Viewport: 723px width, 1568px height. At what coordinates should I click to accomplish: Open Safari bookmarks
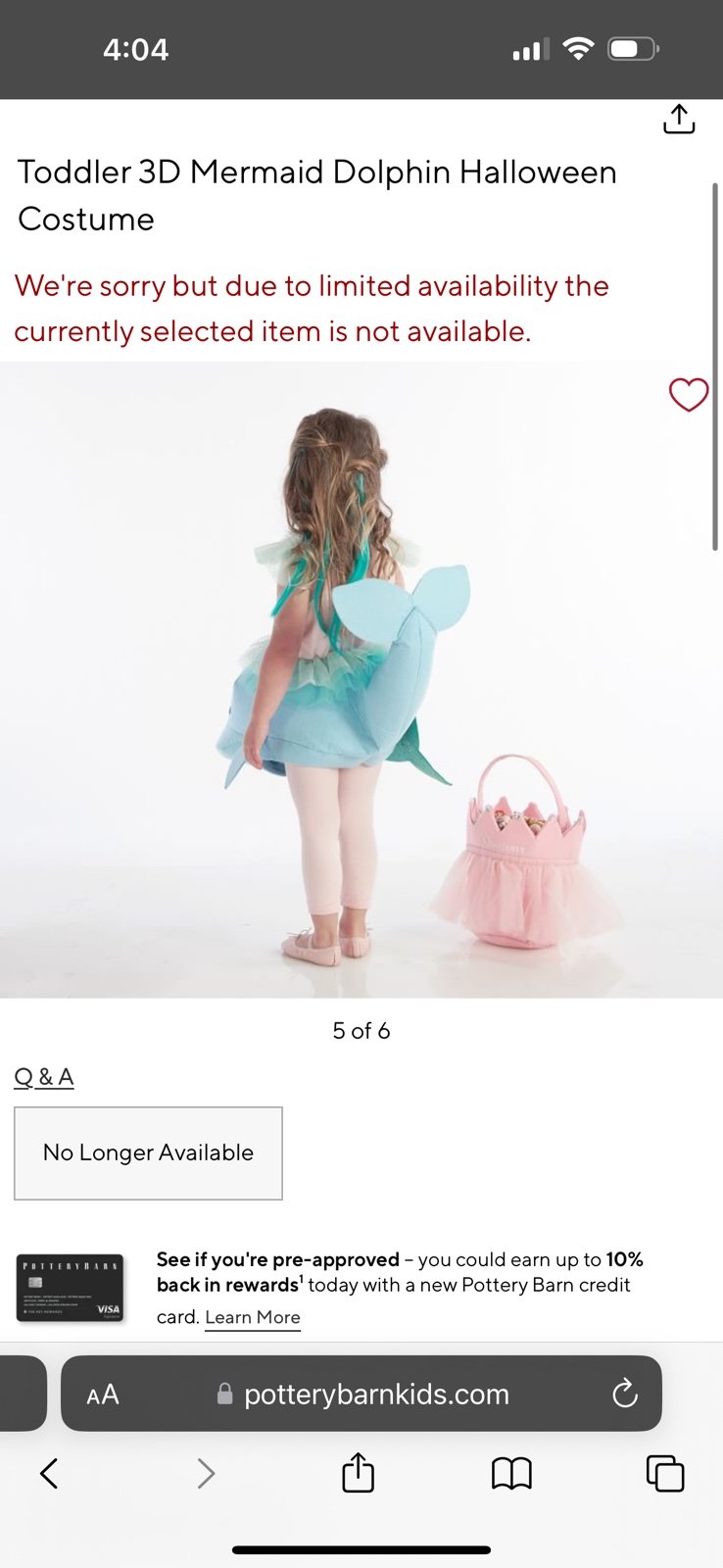pos(511,1473)
